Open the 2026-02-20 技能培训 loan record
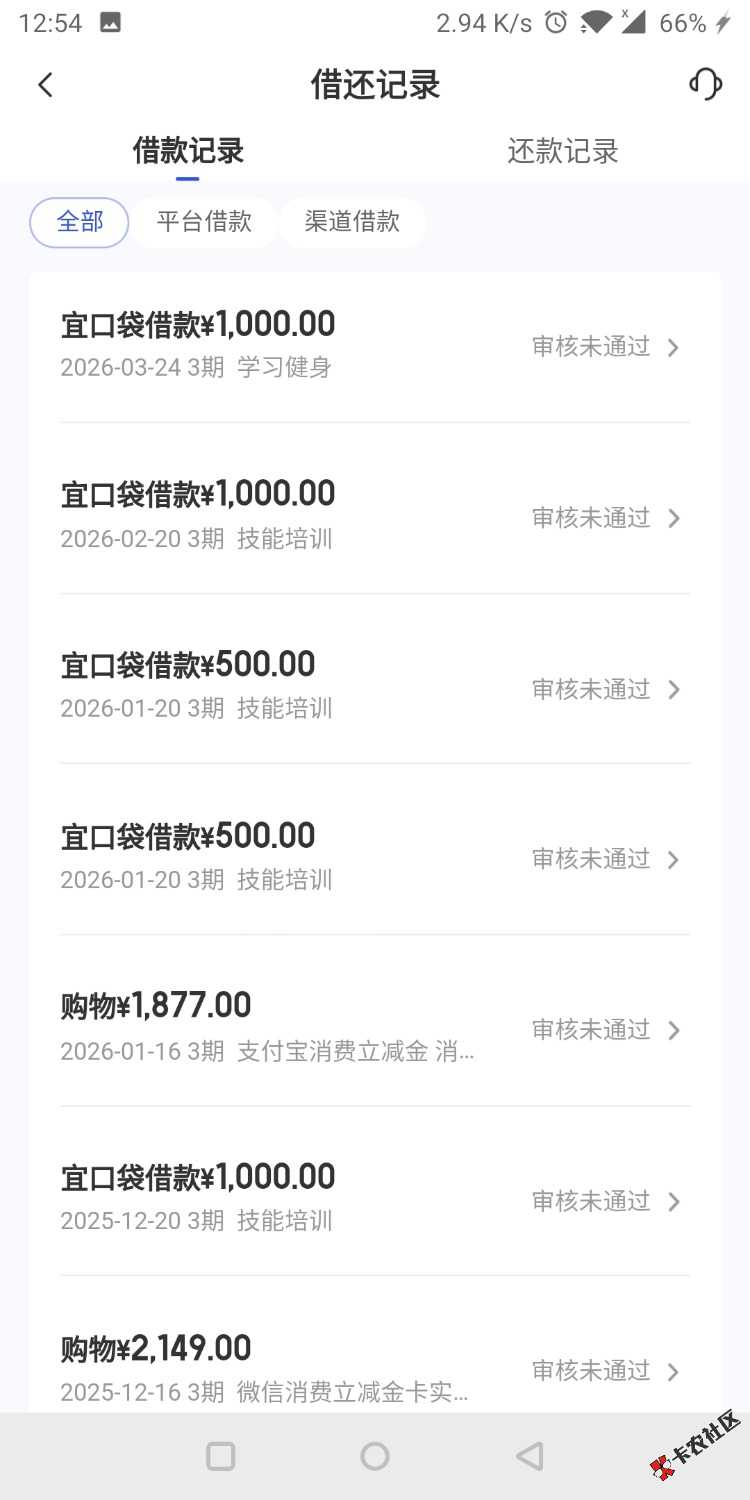750x1500 pixels. [x=375, y=515]
